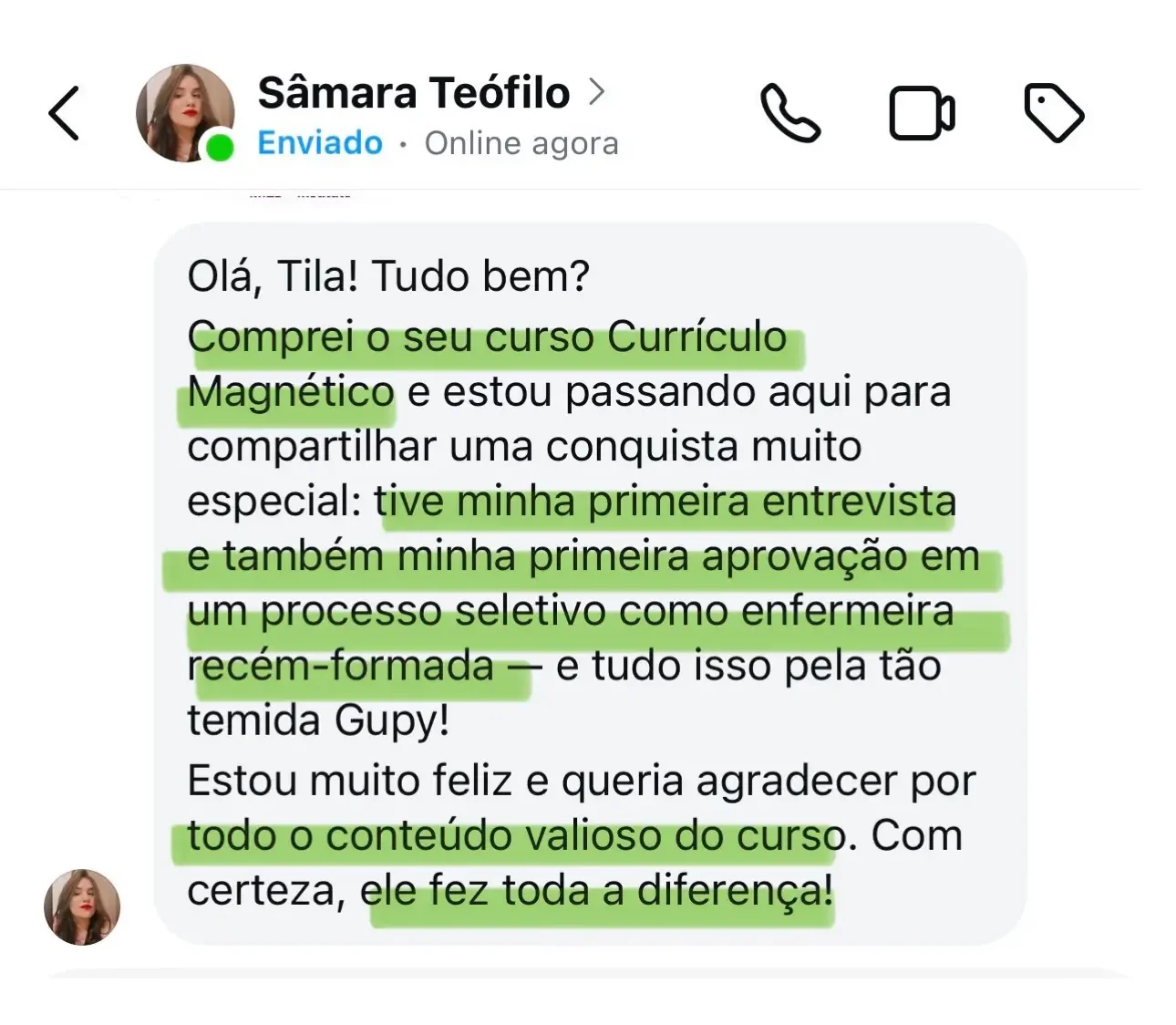Go back to the messages list
Image resolution: width=1176 pixels, height=1025 pixels.
click(64, 113)
